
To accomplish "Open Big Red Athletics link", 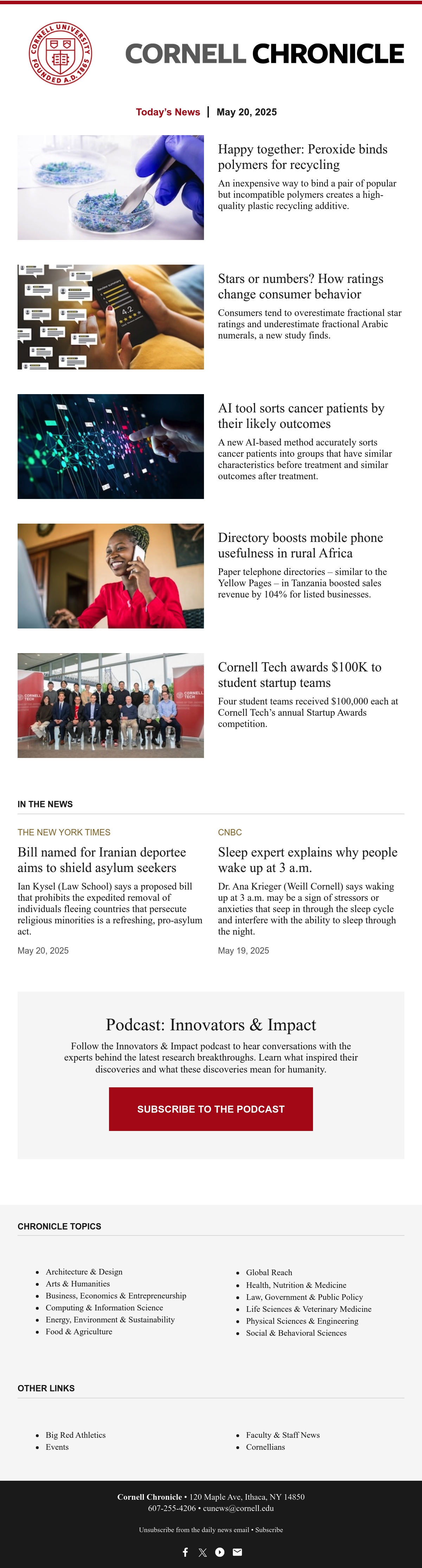I will coord(75,1435).
